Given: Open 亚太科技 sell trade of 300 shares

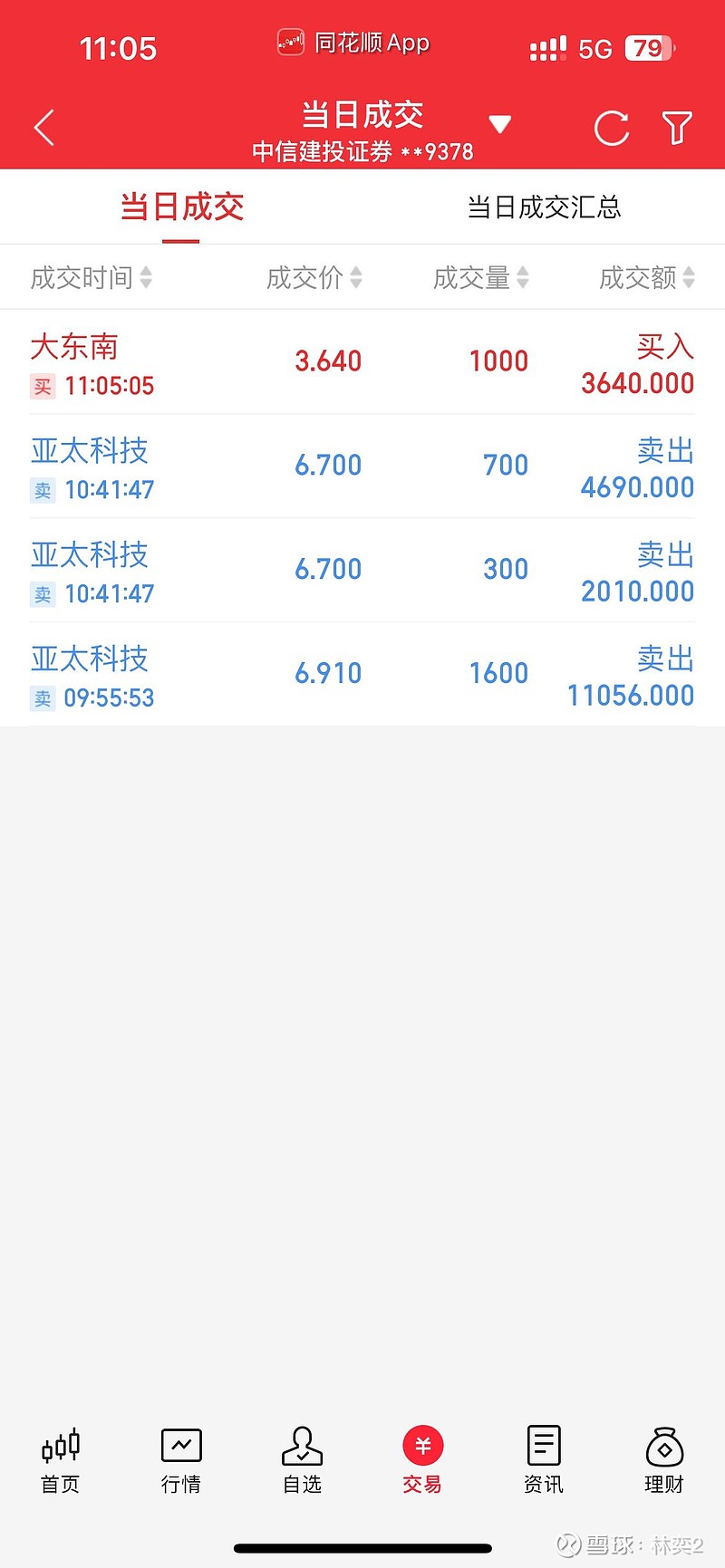Looking at the screenshot, I should click(362, 571).
